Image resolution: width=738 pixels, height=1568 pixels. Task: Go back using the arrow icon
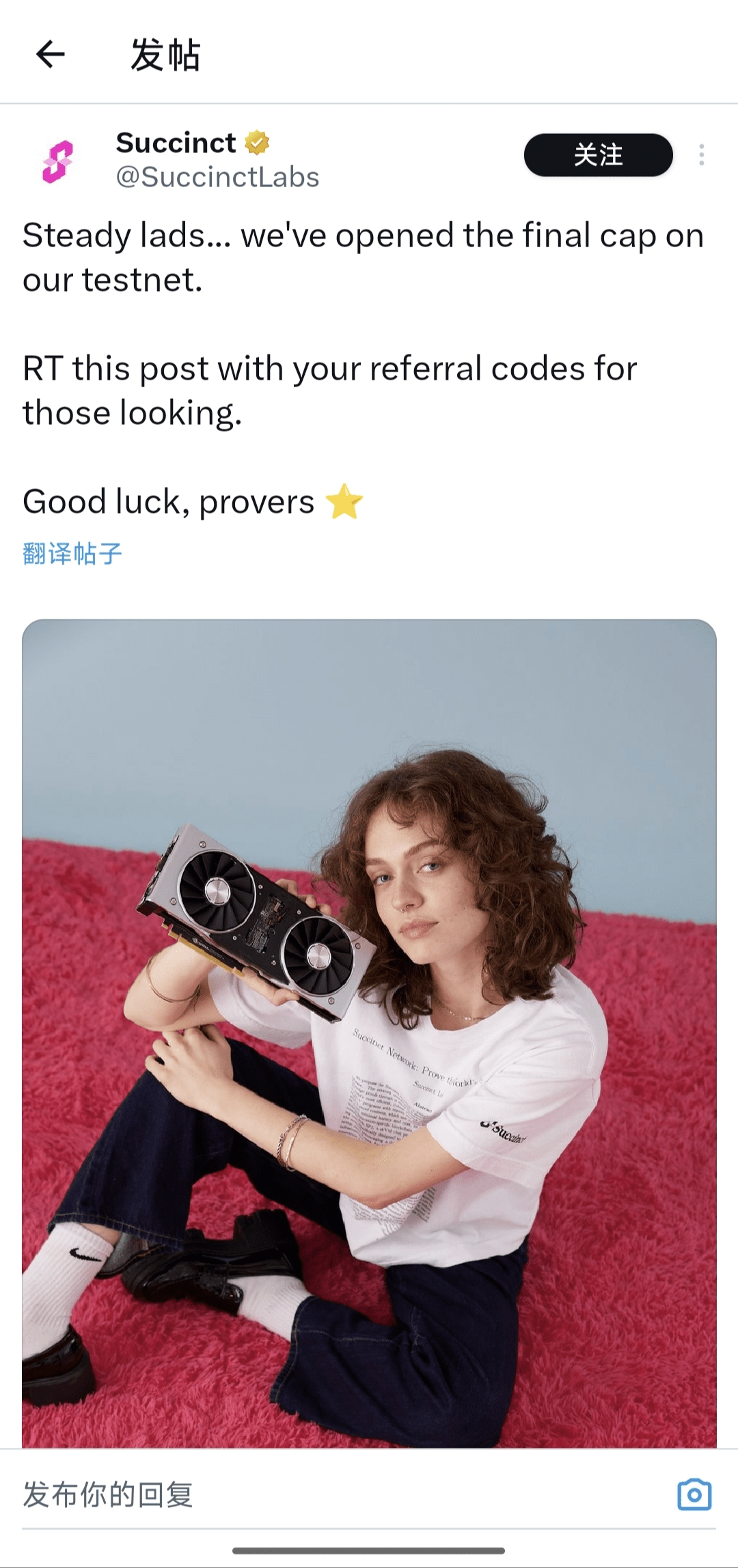point(51,55)
